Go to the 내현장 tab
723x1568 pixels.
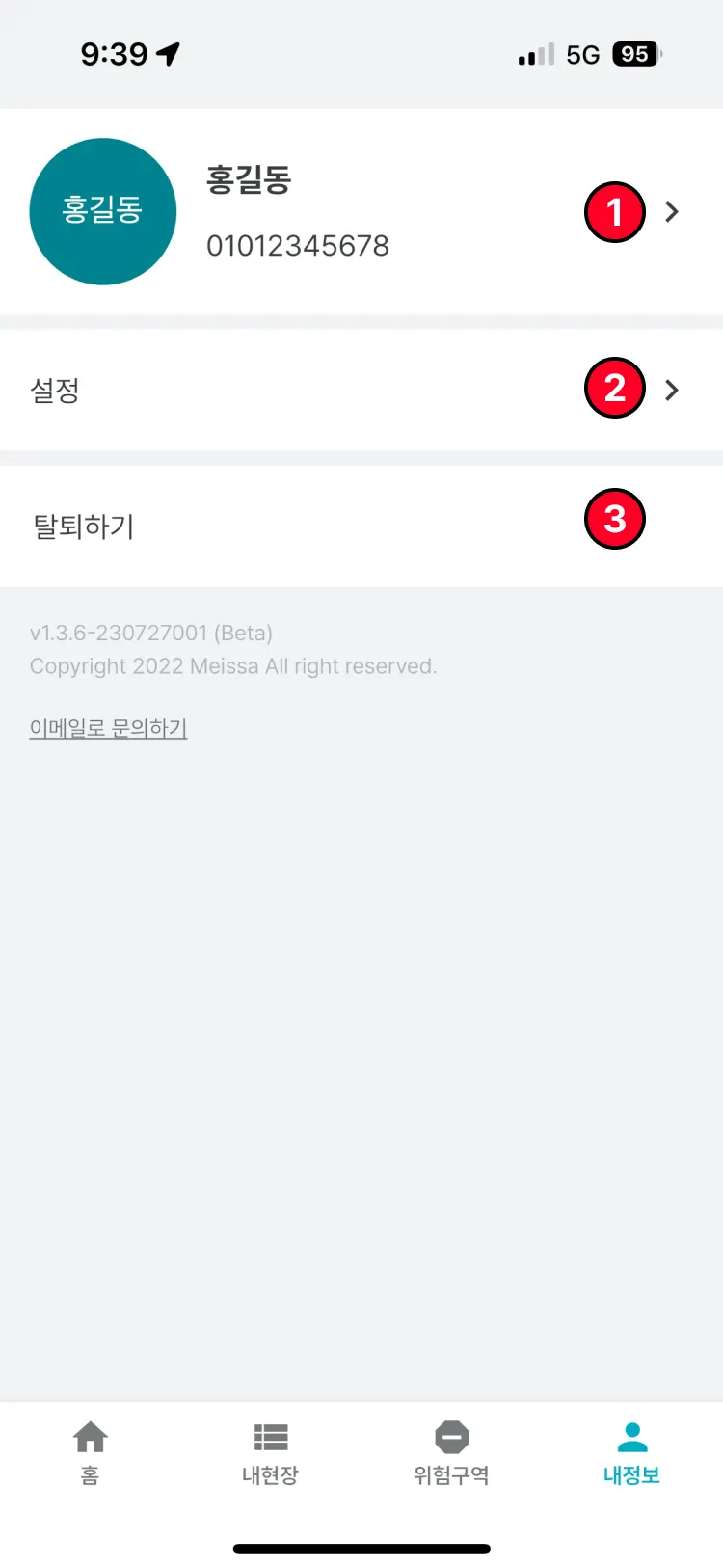[x=270, y=1452]
